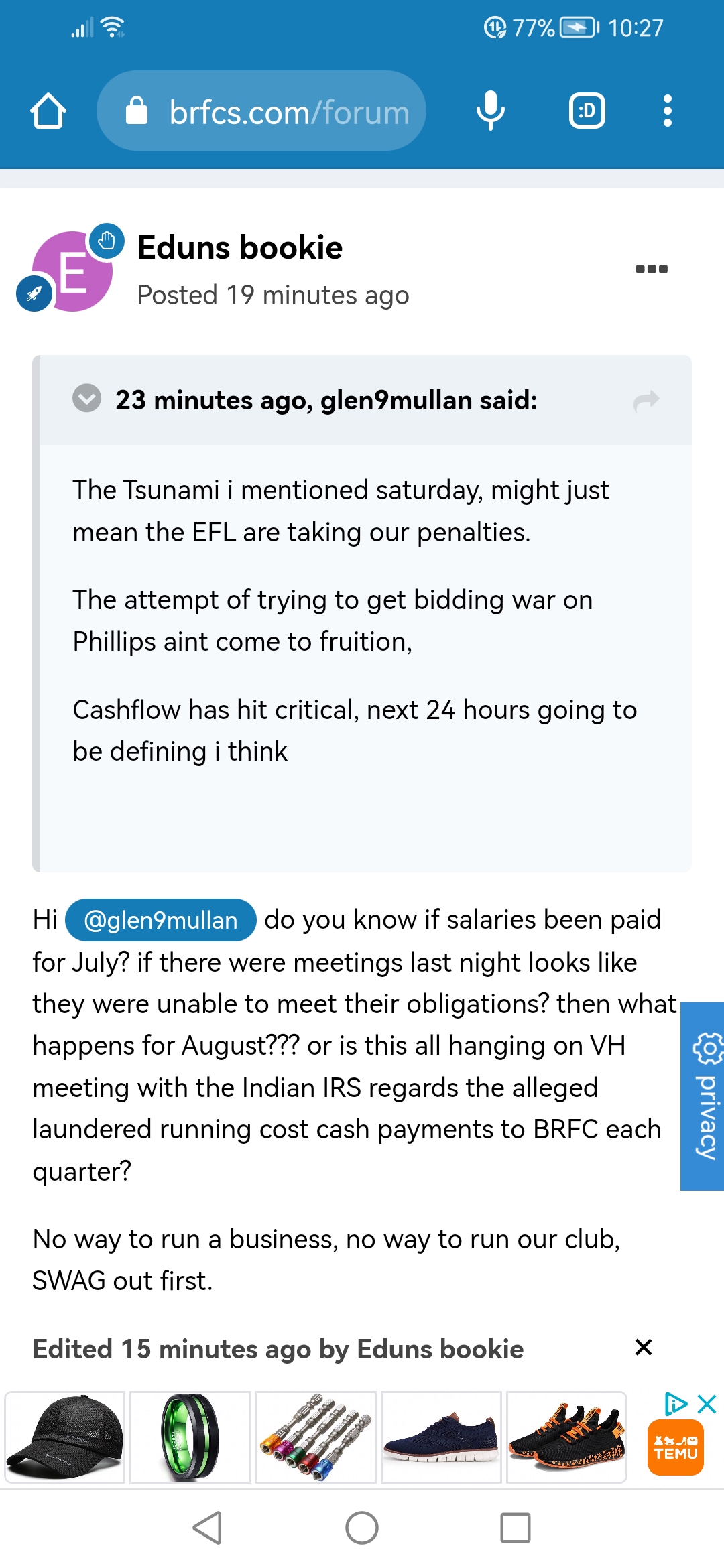Viewport: 724px width, 1568px height.
Task: Open the black cap ad item
Action: [65, 1436]
